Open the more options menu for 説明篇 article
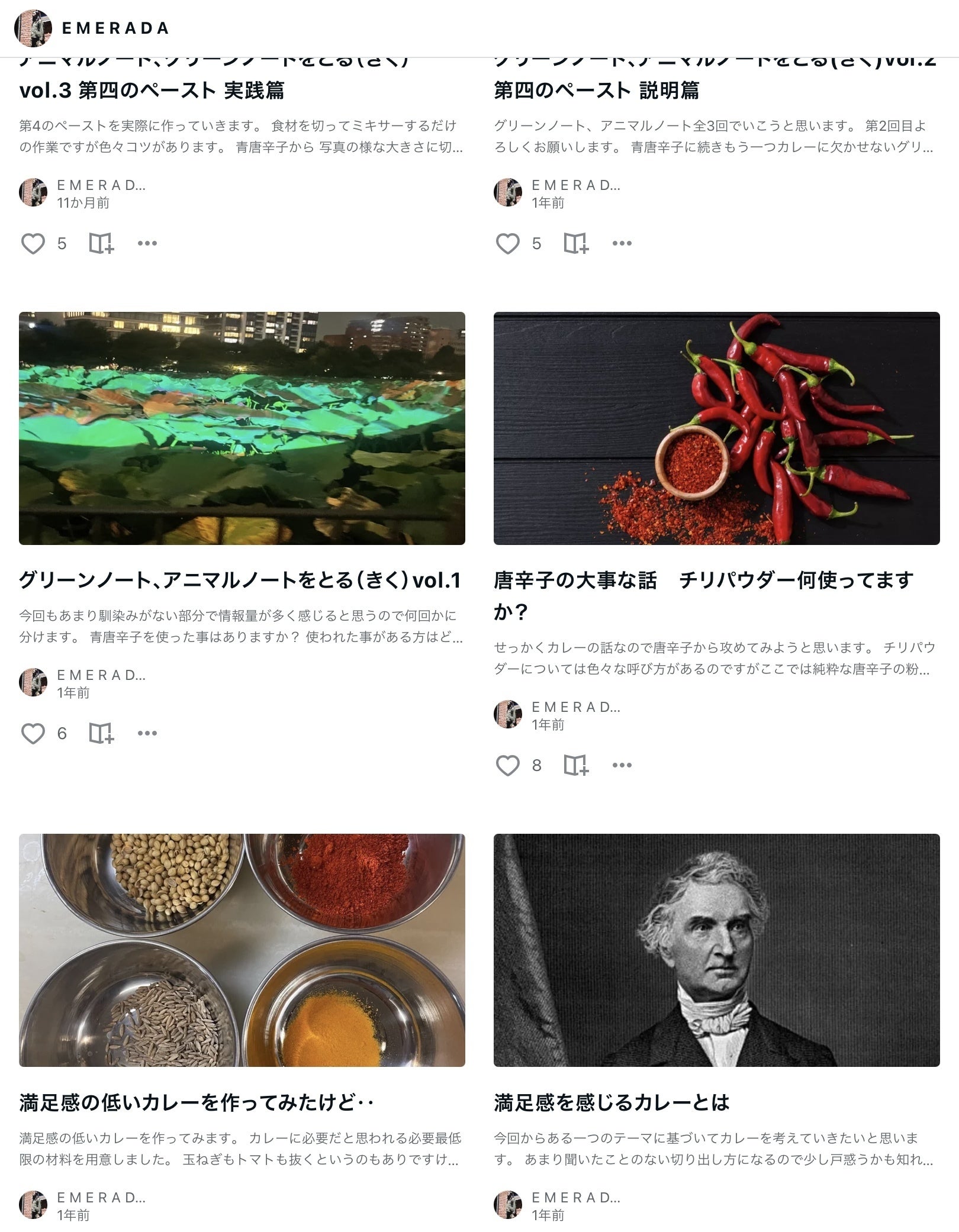Viewport: 959px width, 1232px height. click(622, 243)
